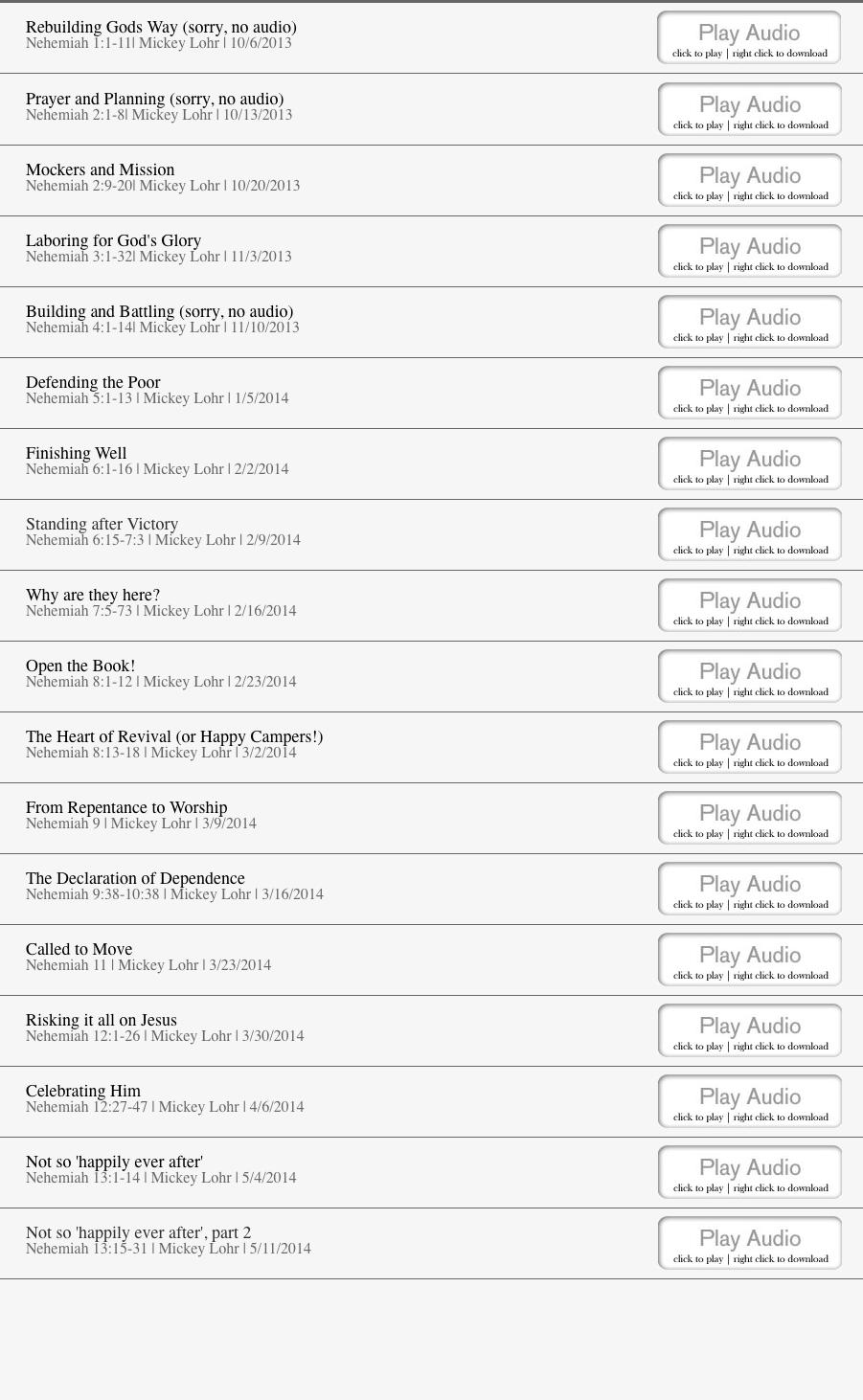Play audio for Prayer and Planning
This screenshot has width=863, height=1400.
click(x=749, y=109)
